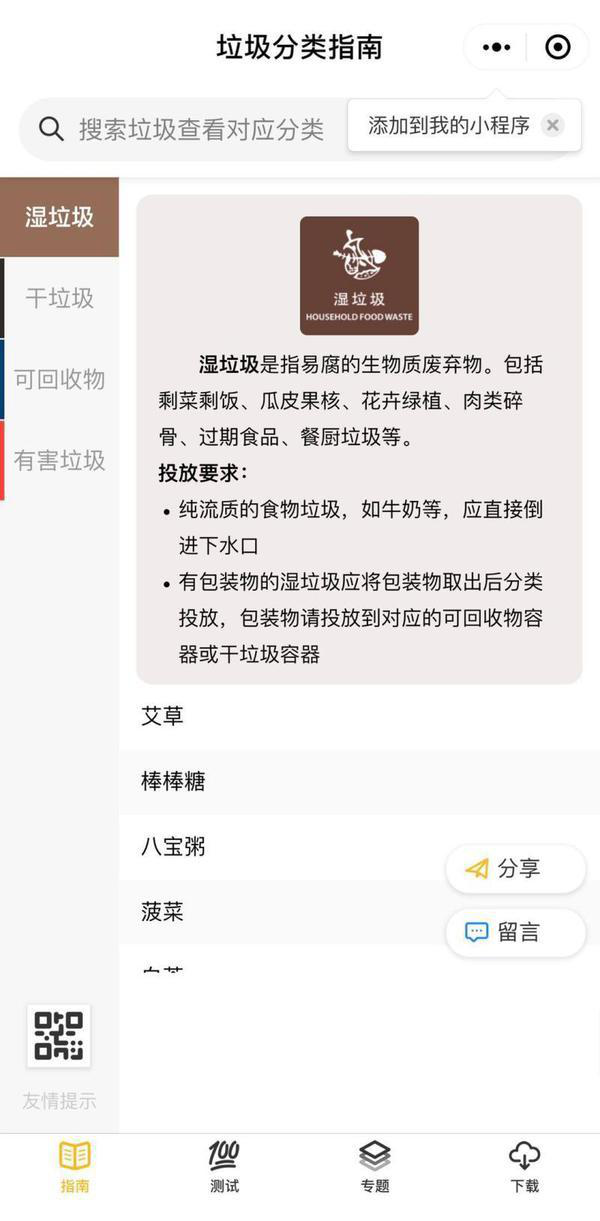Tap the 分享 share button
Image resolution: width=600 pixels, height=1221 pixels.
pos(515,868)
